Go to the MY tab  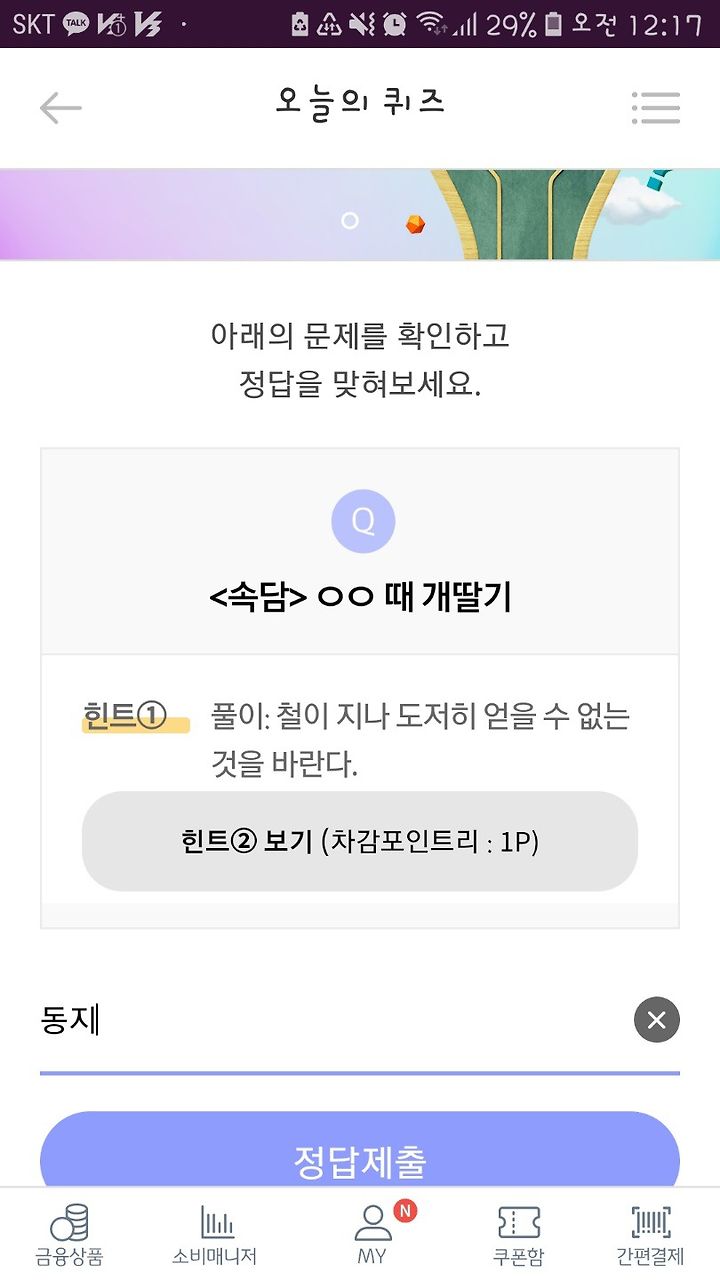click(x=373, y=1236)
